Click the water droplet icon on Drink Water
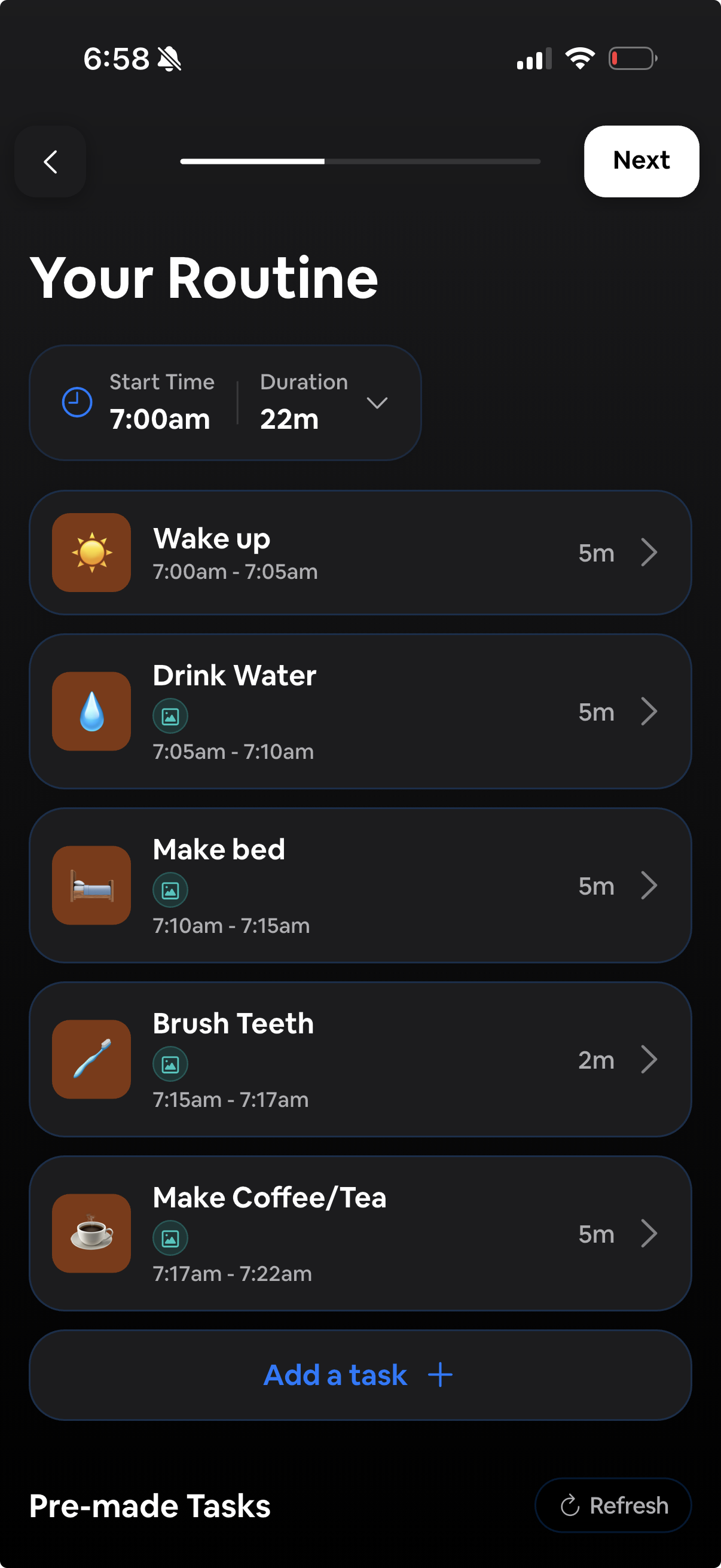This screenshot has width=721, height=1568. coord(91,711)
